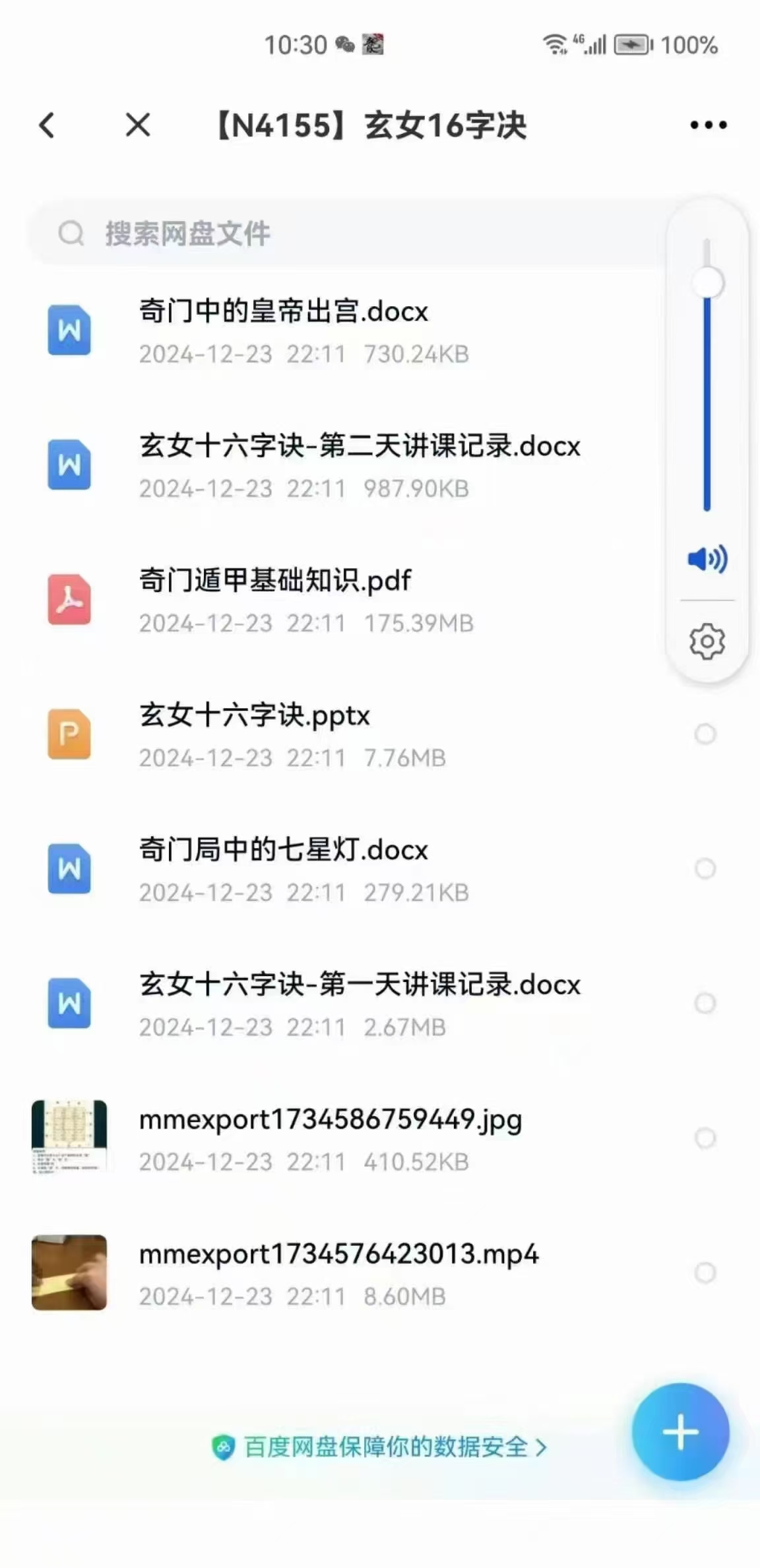The width and height of the screenshot is (760, 1568).
Task: Tap the 搜索网盘文件 search box
Action: coord(346,233)
